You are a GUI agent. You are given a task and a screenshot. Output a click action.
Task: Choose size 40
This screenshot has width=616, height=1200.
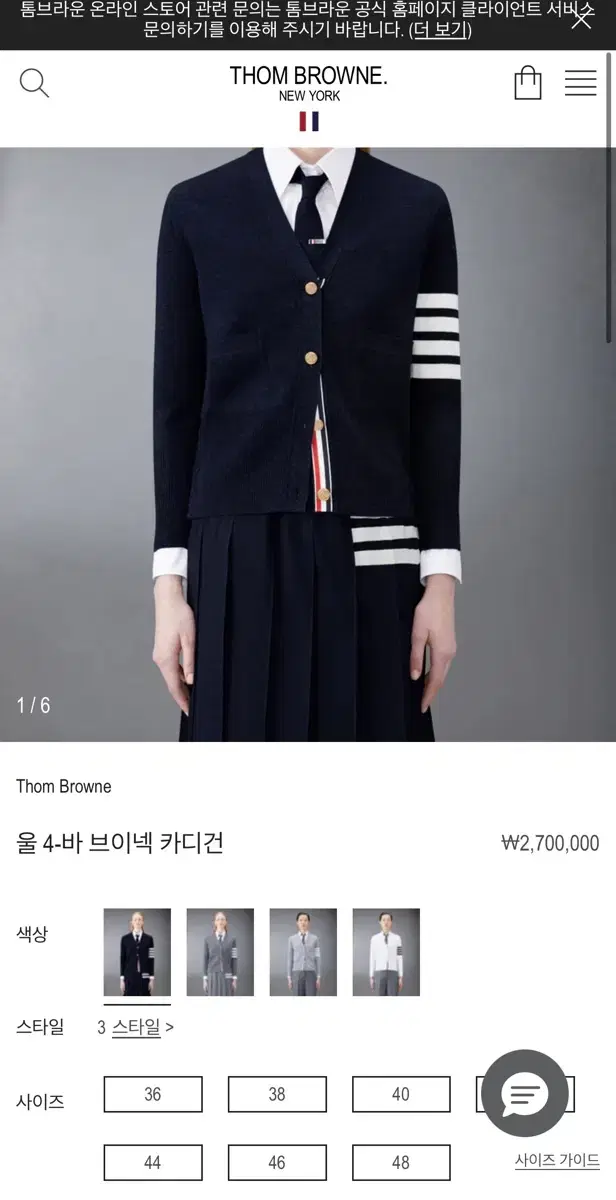(x=401, y=1094)
